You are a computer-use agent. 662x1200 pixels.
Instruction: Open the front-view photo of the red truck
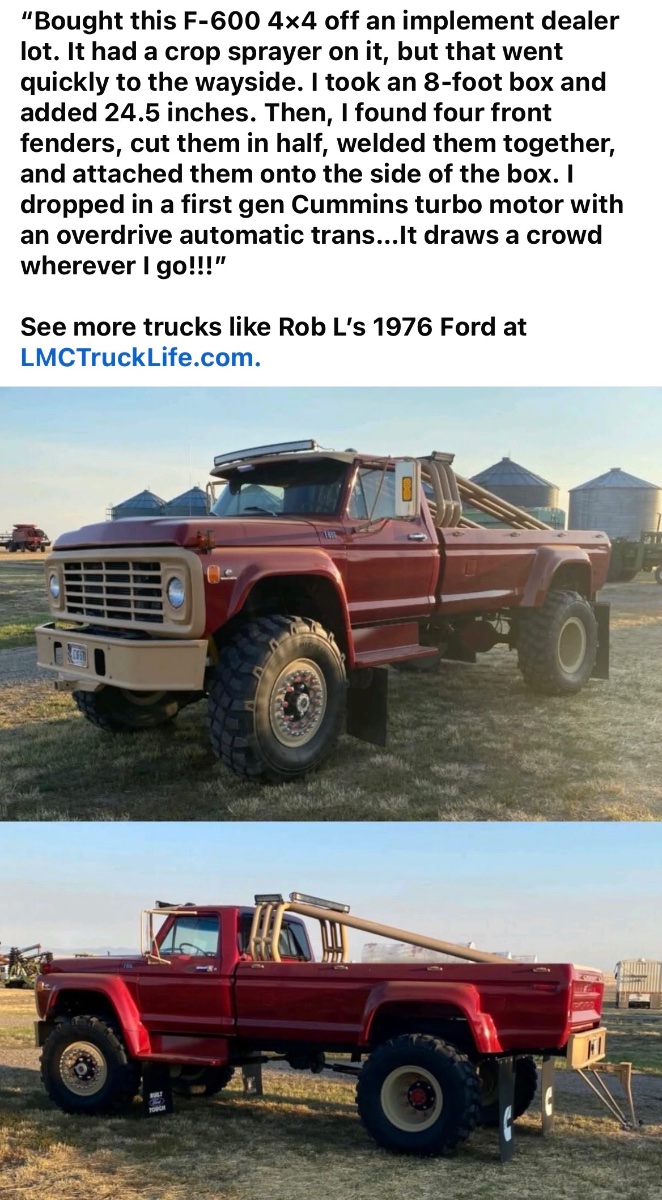pyautogui.click(x=331, y=603)
